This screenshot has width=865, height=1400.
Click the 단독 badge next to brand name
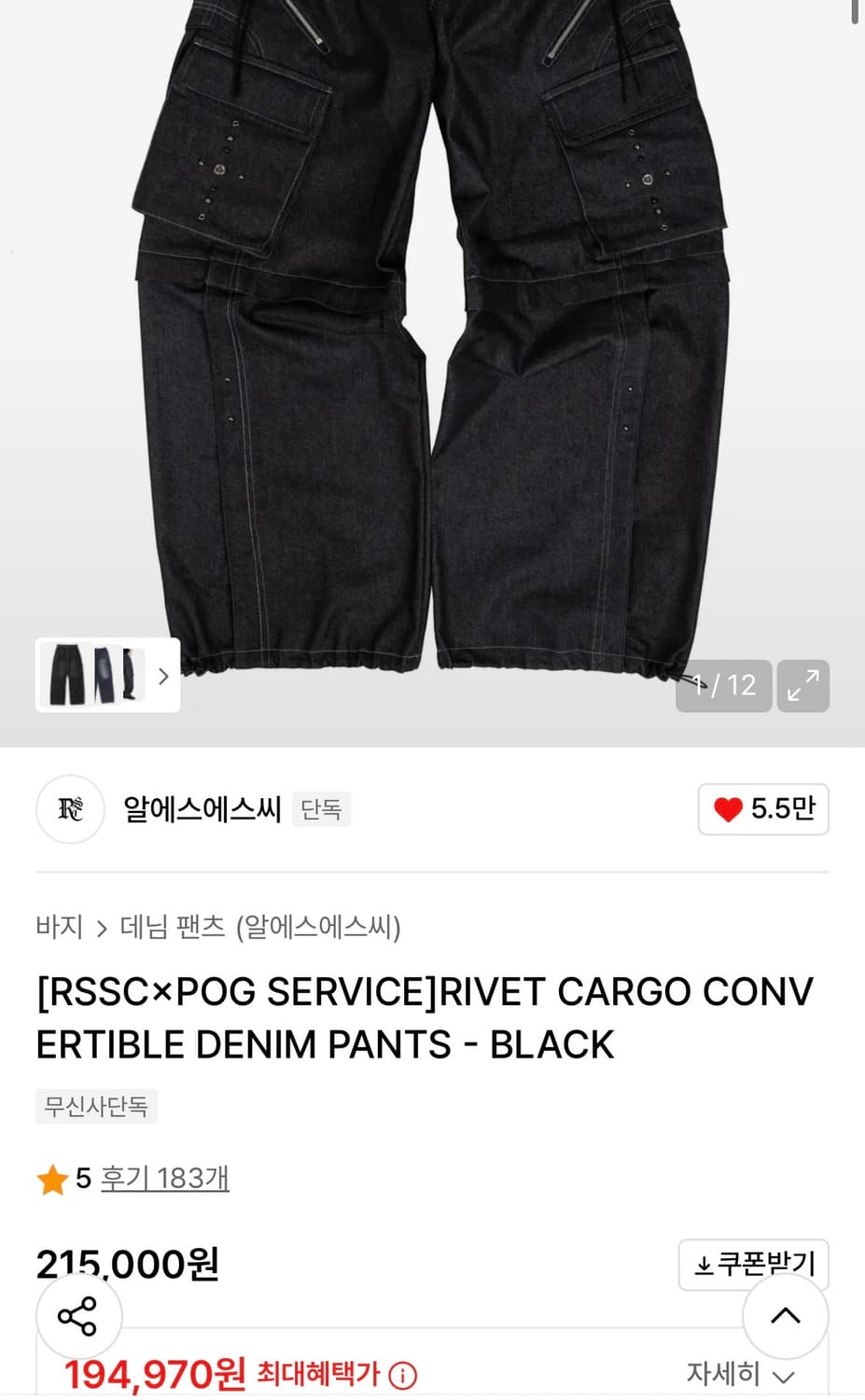click(x=320, y=810)
